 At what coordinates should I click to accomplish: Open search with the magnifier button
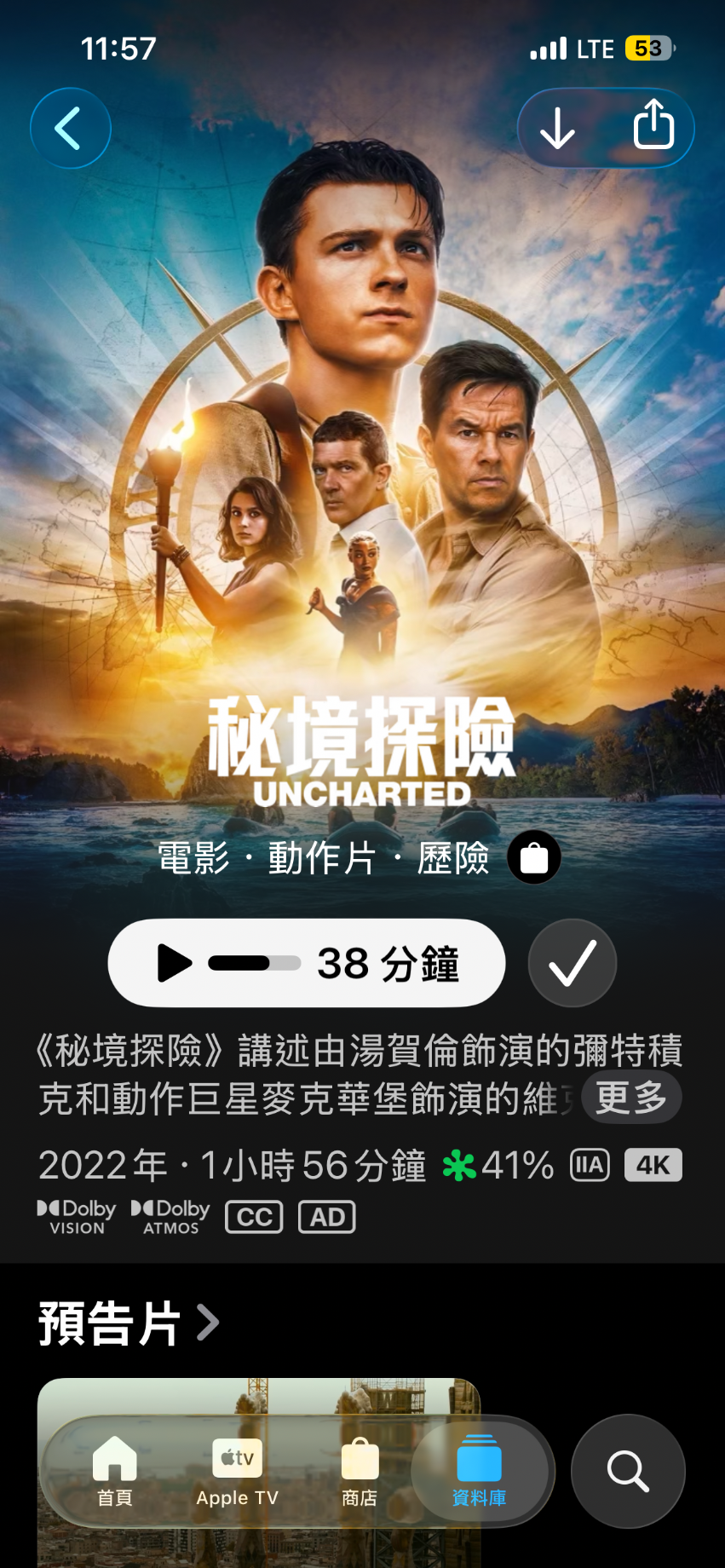tap(628, 1471)
